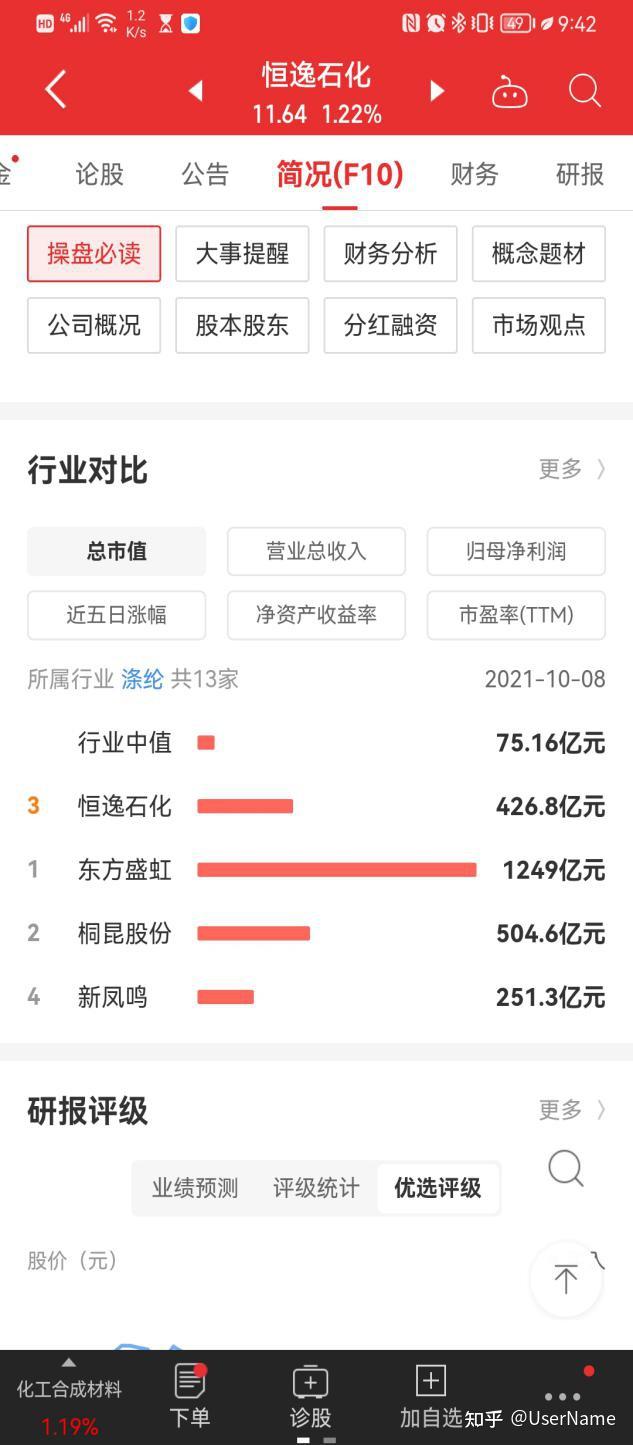Open search in the header
Screen dimensions: 633x1445
(x=584, y=92)
